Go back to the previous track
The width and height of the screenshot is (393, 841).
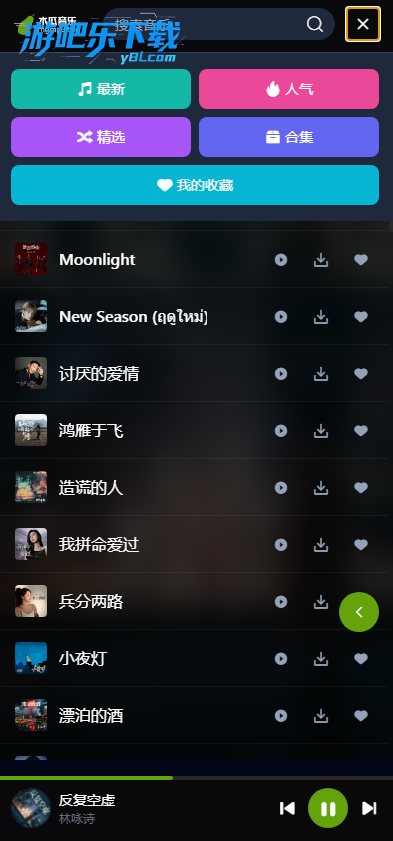tap(287, 808)
